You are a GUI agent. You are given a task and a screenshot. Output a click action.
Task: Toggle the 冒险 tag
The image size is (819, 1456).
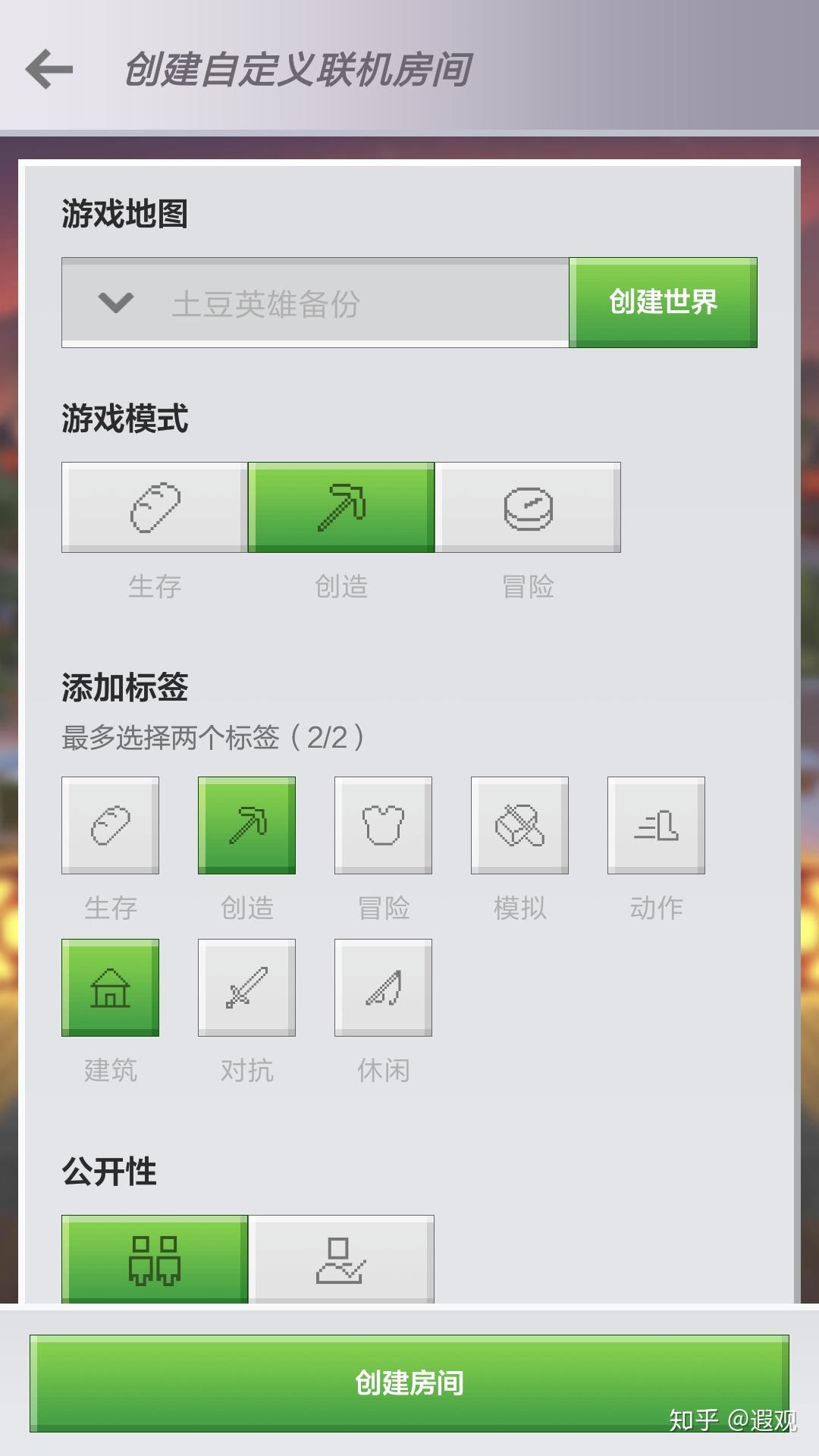click(384, 825)
